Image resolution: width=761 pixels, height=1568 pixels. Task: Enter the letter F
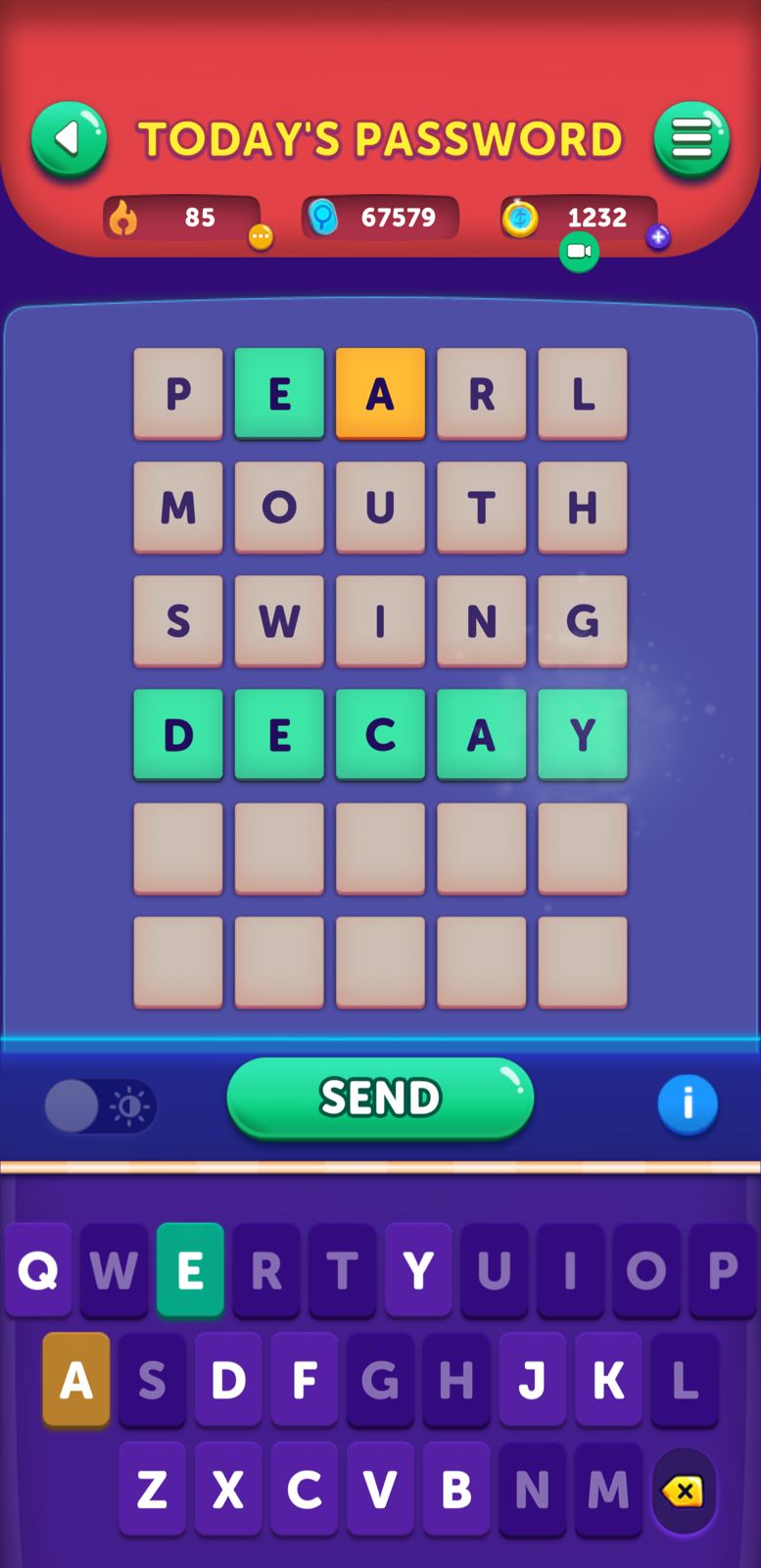pos(305,1381)
